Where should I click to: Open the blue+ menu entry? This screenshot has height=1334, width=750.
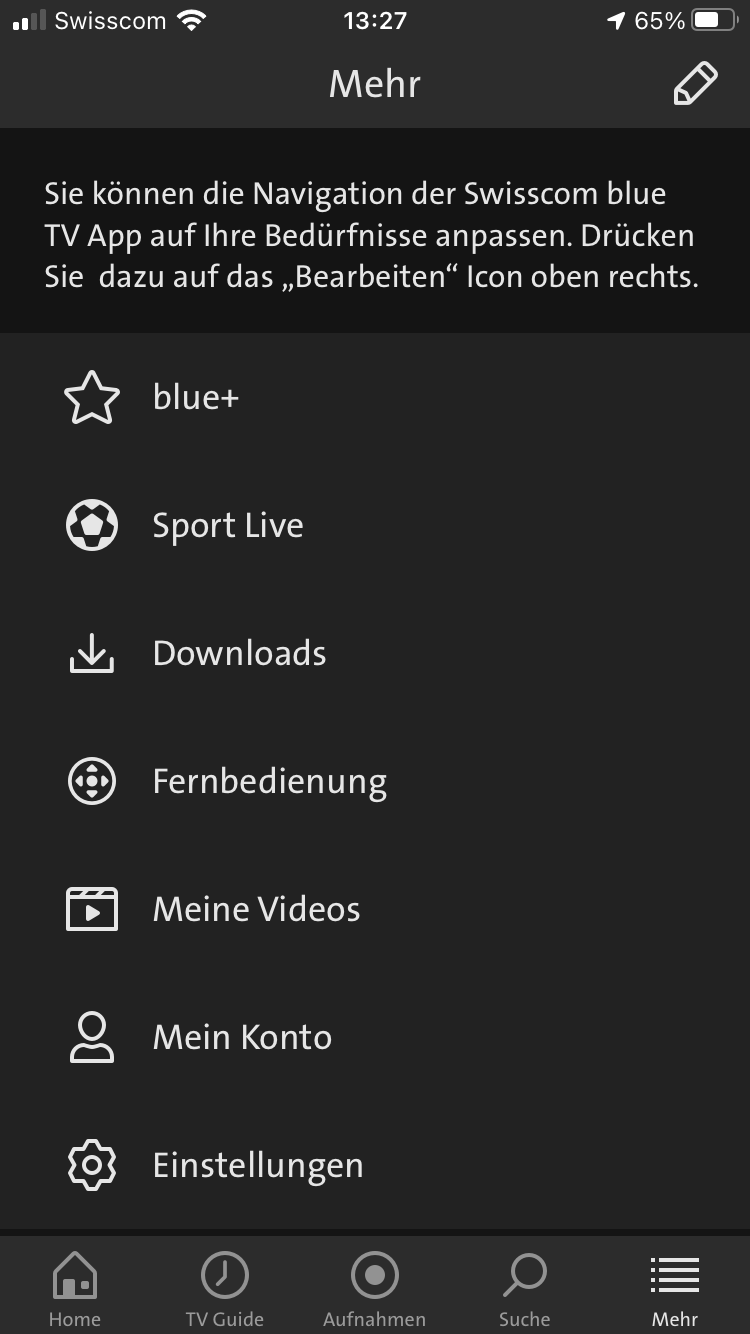[x=195, y=398]
